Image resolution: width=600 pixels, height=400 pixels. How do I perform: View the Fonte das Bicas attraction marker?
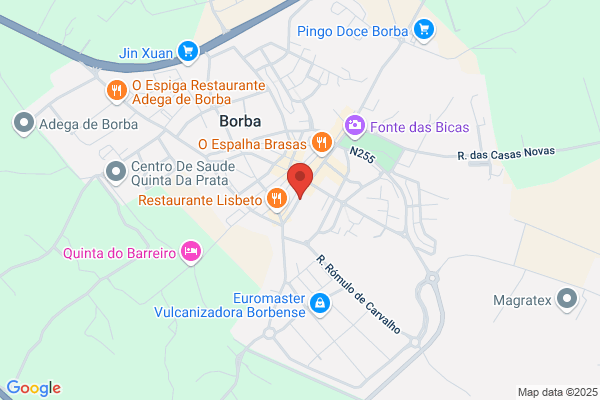tap(354, 127)
